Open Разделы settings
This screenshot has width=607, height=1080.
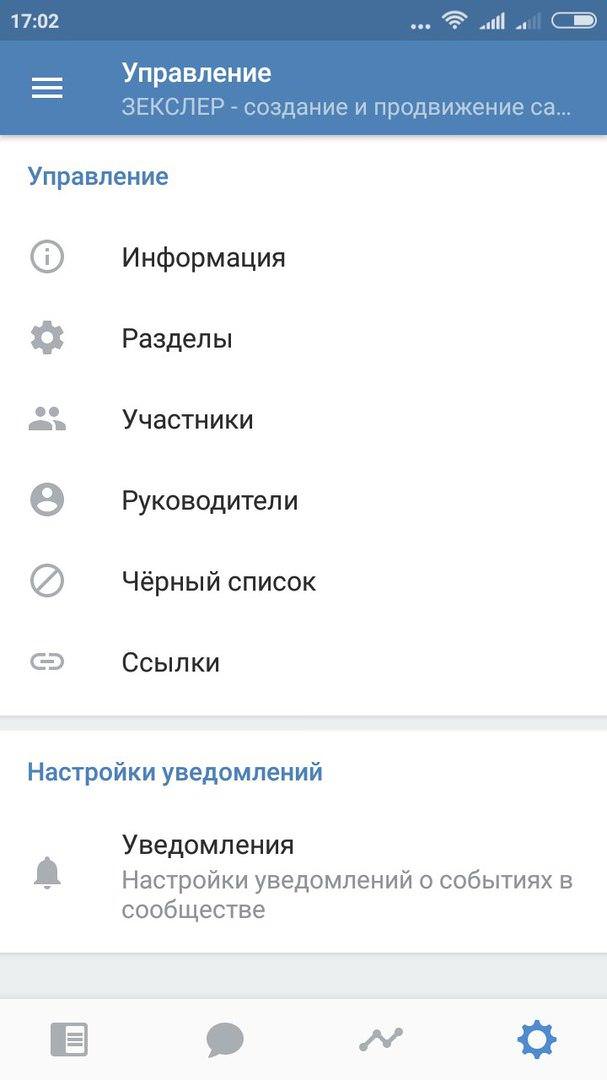pos(303,339)
